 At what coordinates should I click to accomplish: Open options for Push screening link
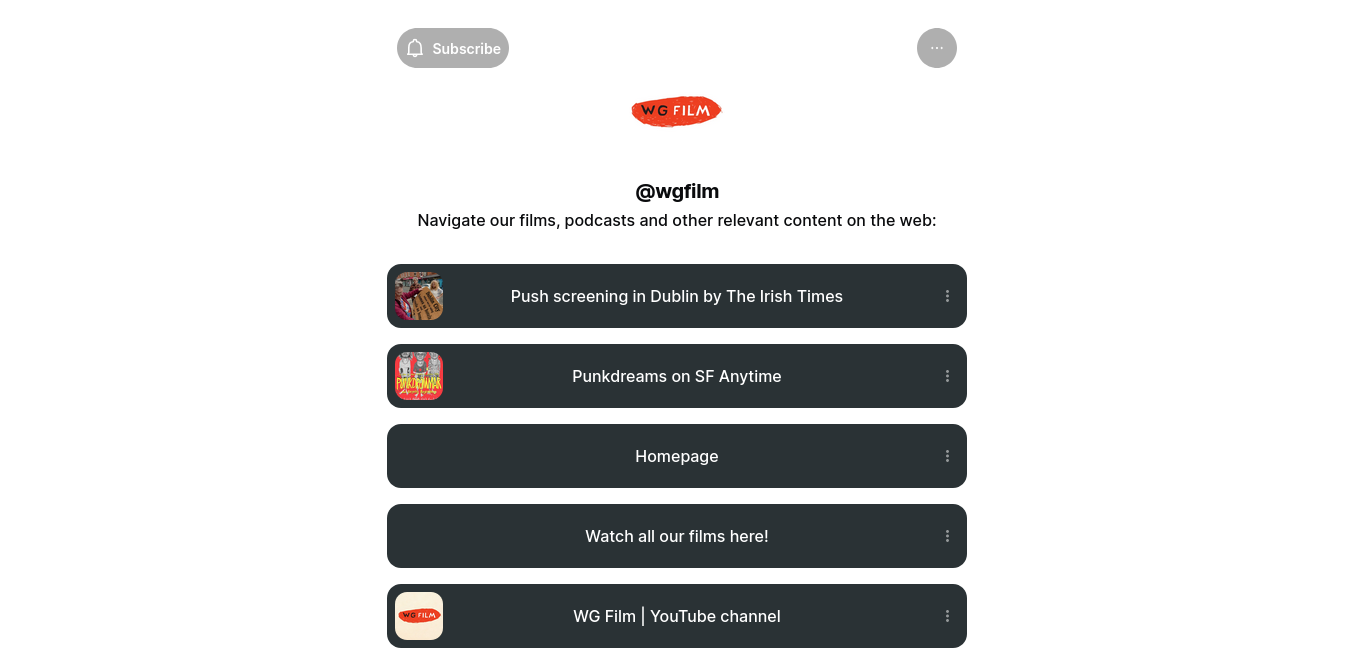[x=947, y=296]
